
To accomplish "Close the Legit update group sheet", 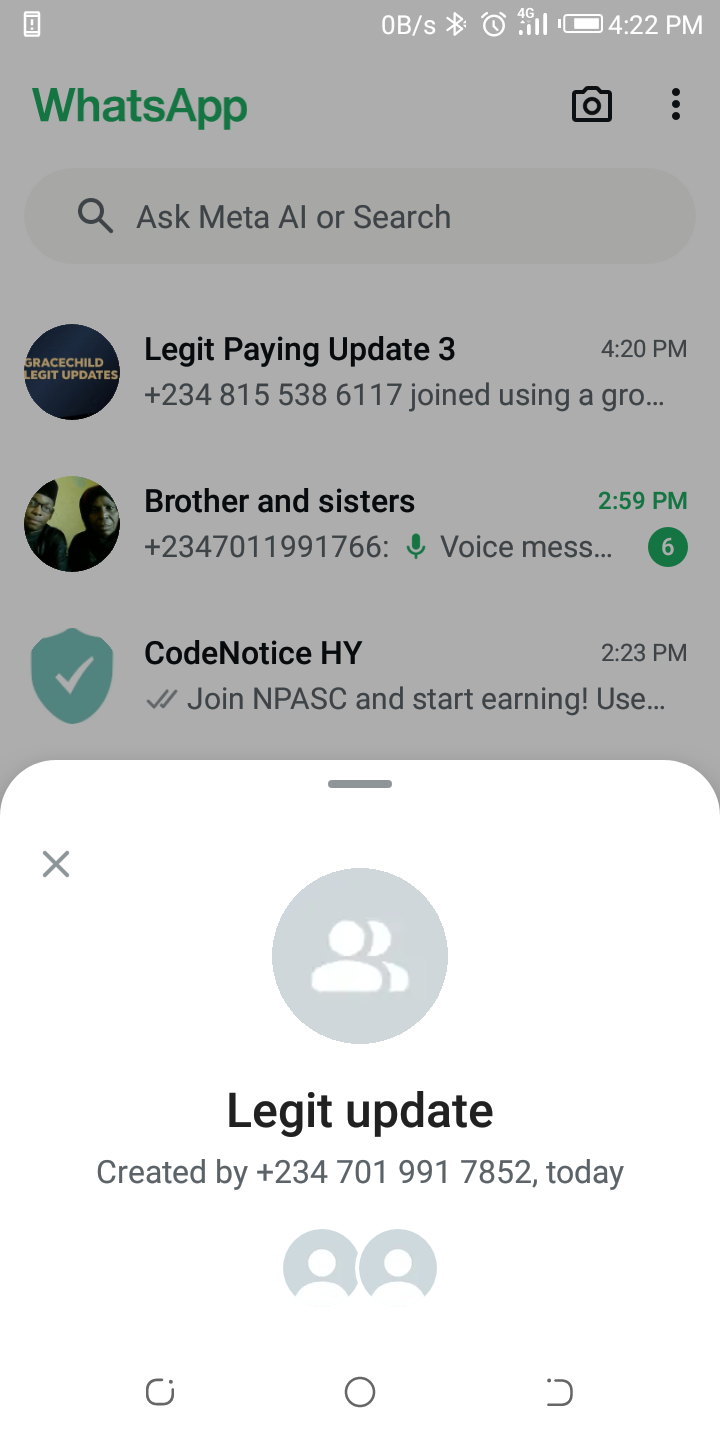I will [x=56, y=864].
